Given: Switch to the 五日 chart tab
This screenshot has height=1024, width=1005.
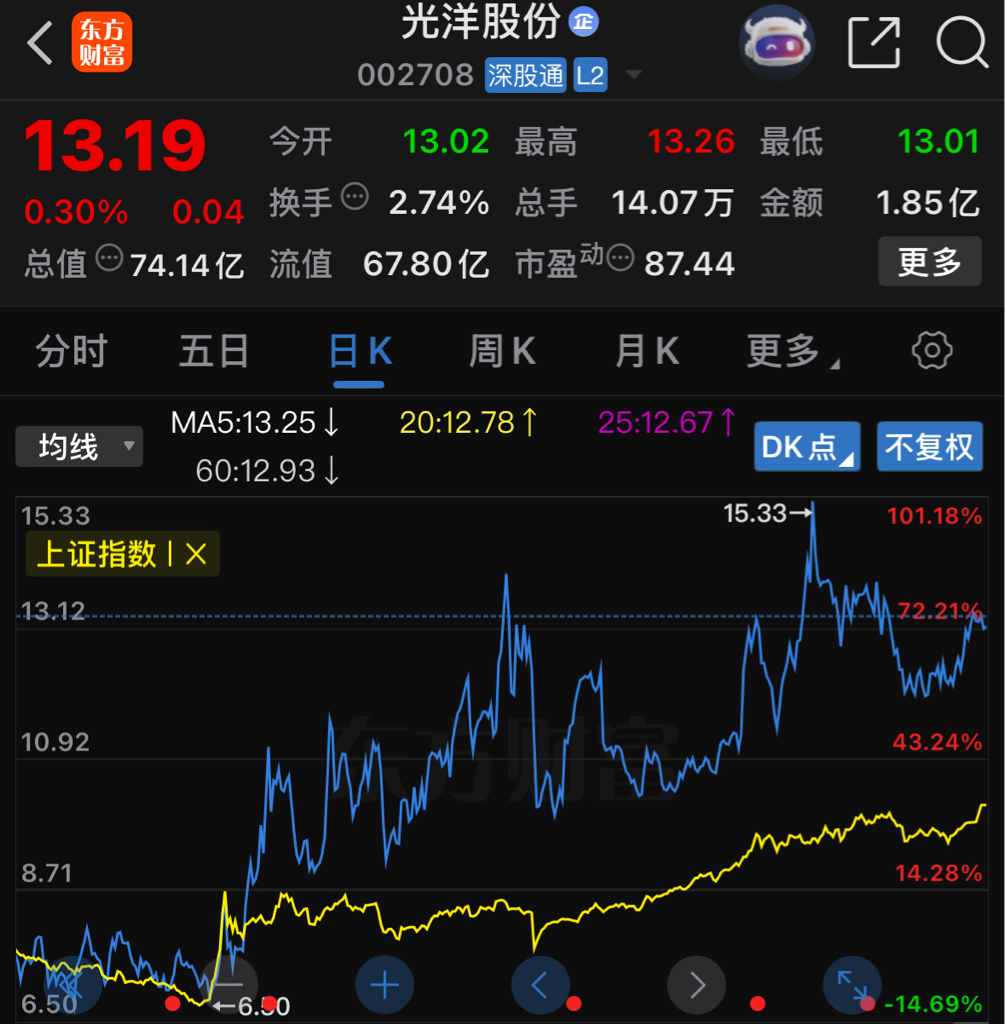Looking at the screenshot, I should 214,352.
